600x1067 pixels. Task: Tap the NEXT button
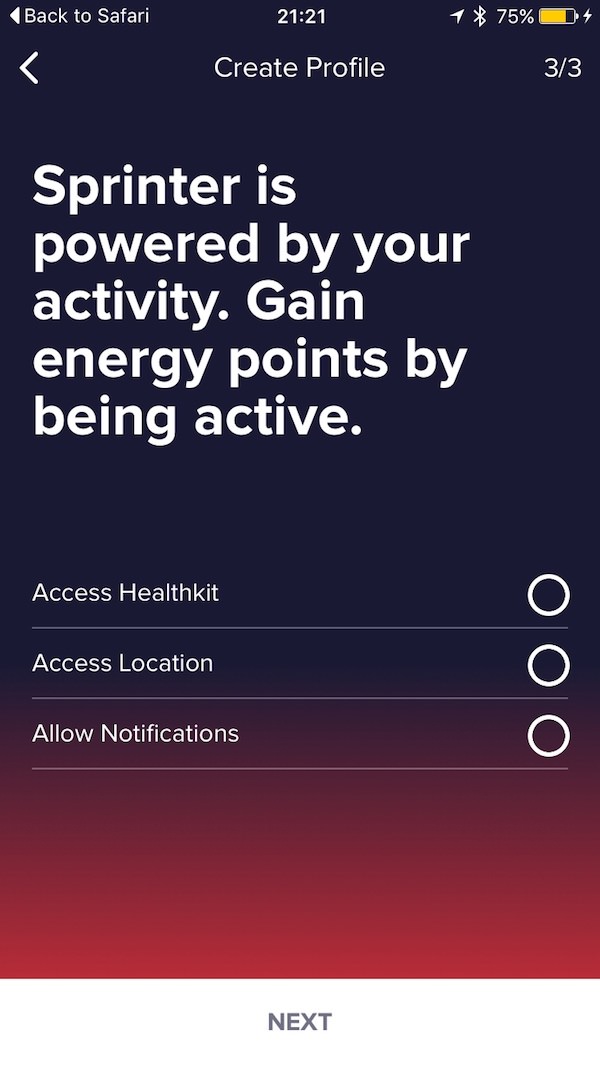click(300, 1022)
